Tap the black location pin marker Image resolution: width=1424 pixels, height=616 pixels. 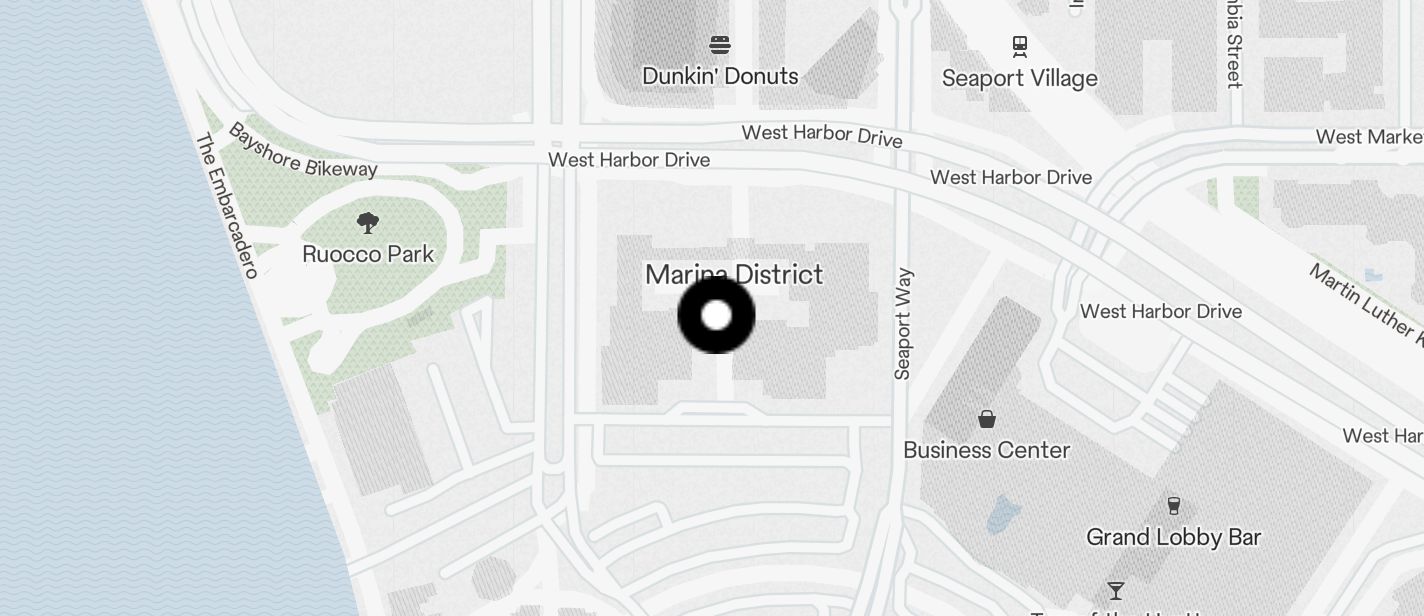coord(716,316)
